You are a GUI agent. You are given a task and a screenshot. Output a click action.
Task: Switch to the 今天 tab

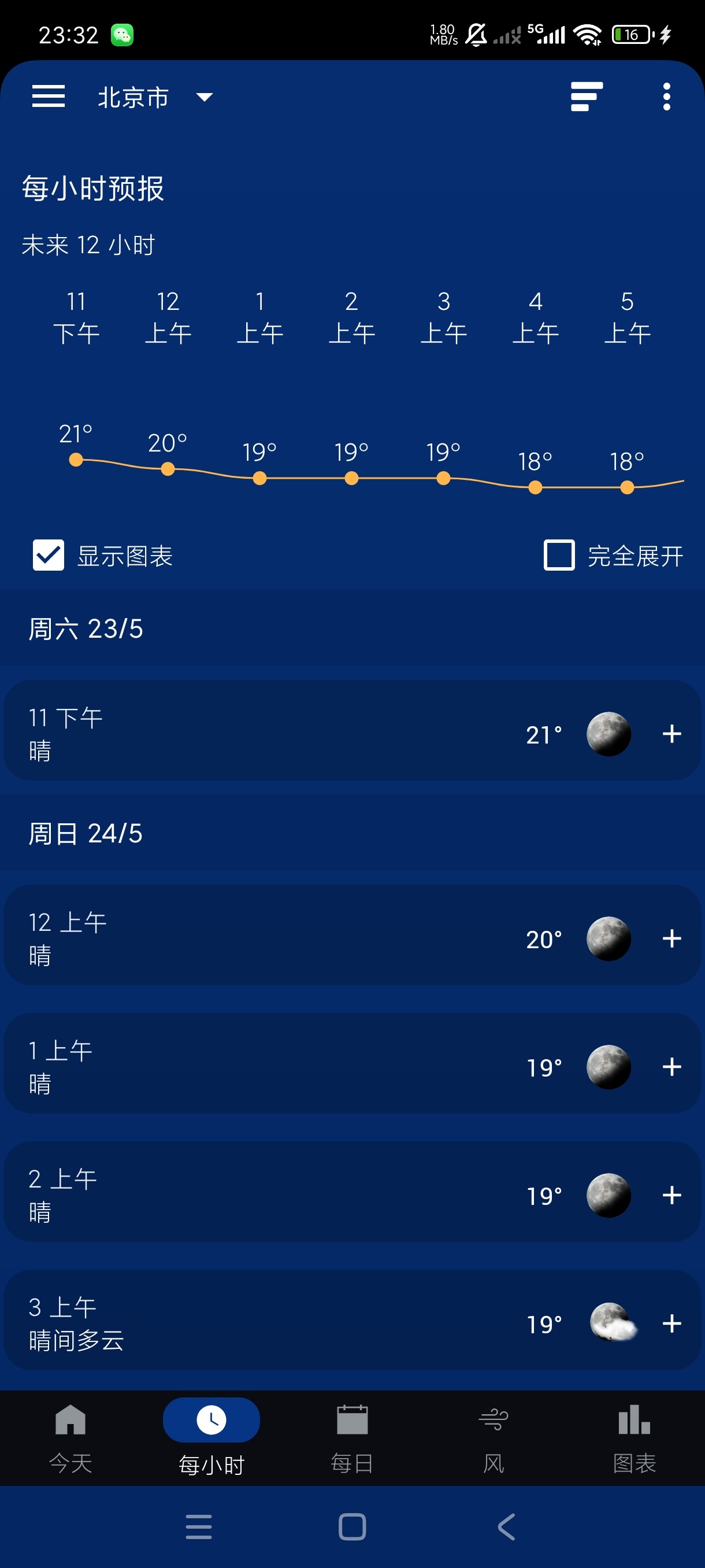(x=70, y=1439)
